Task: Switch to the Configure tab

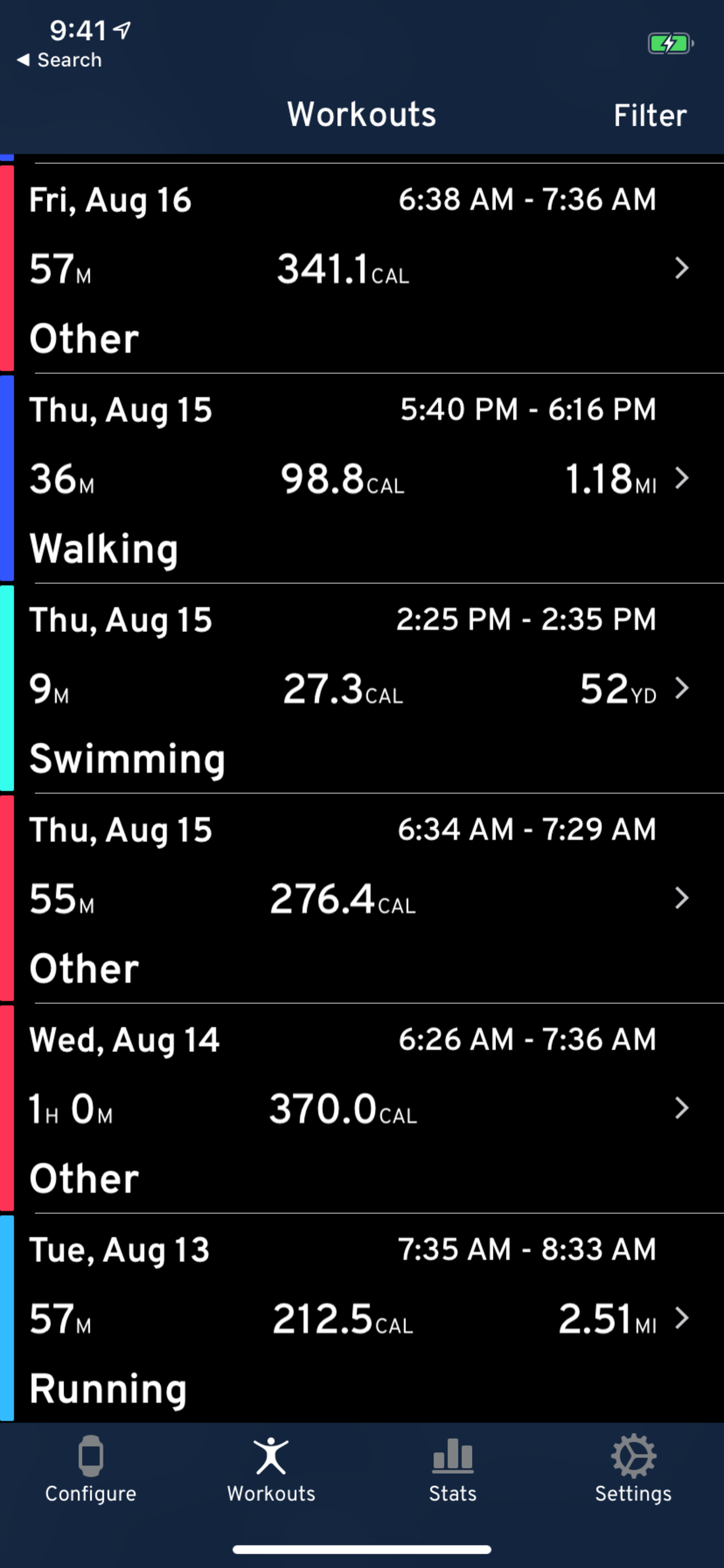Action: 91,1469
